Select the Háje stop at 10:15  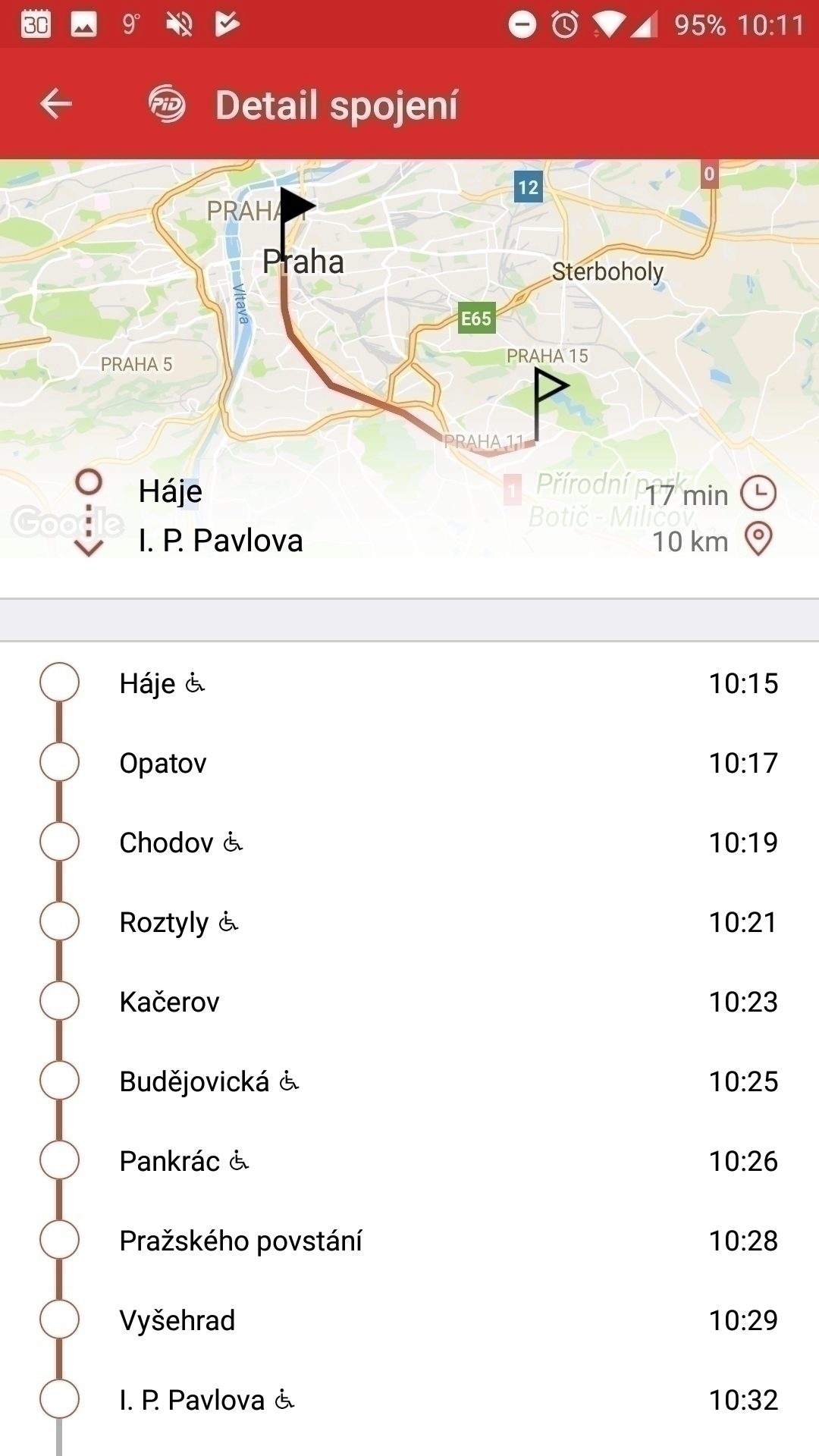pyautogui.click(x=409, y=682)
